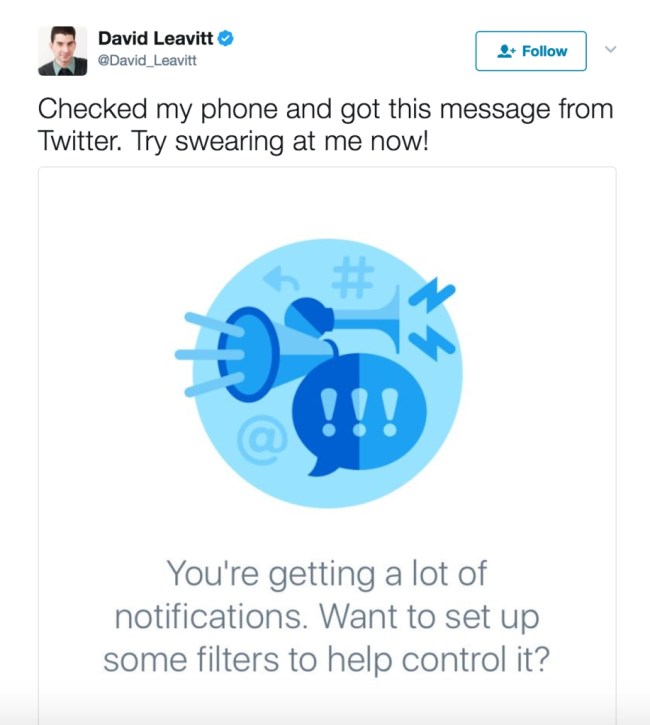This screenshot has height=725, width=650.
Task: Follow David Leavitt
Action: pyautogui.click(x=530, y=51)
